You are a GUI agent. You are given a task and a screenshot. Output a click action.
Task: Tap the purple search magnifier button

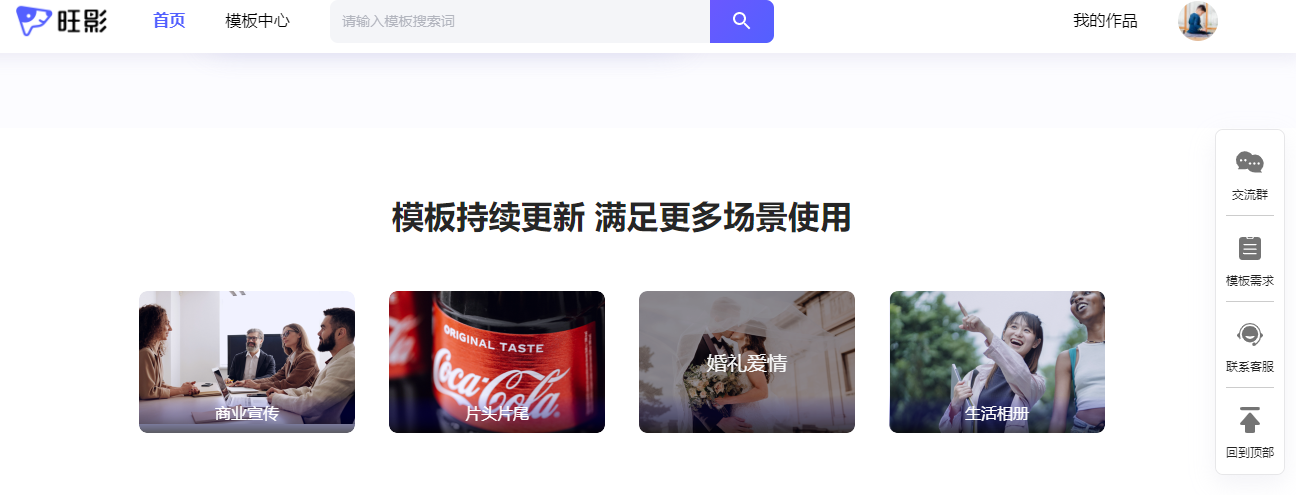[741, 21]
